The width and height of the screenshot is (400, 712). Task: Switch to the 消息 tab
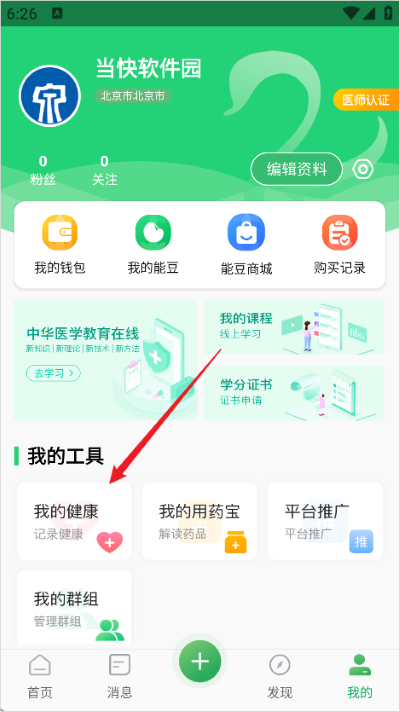[x=120, y=677]
